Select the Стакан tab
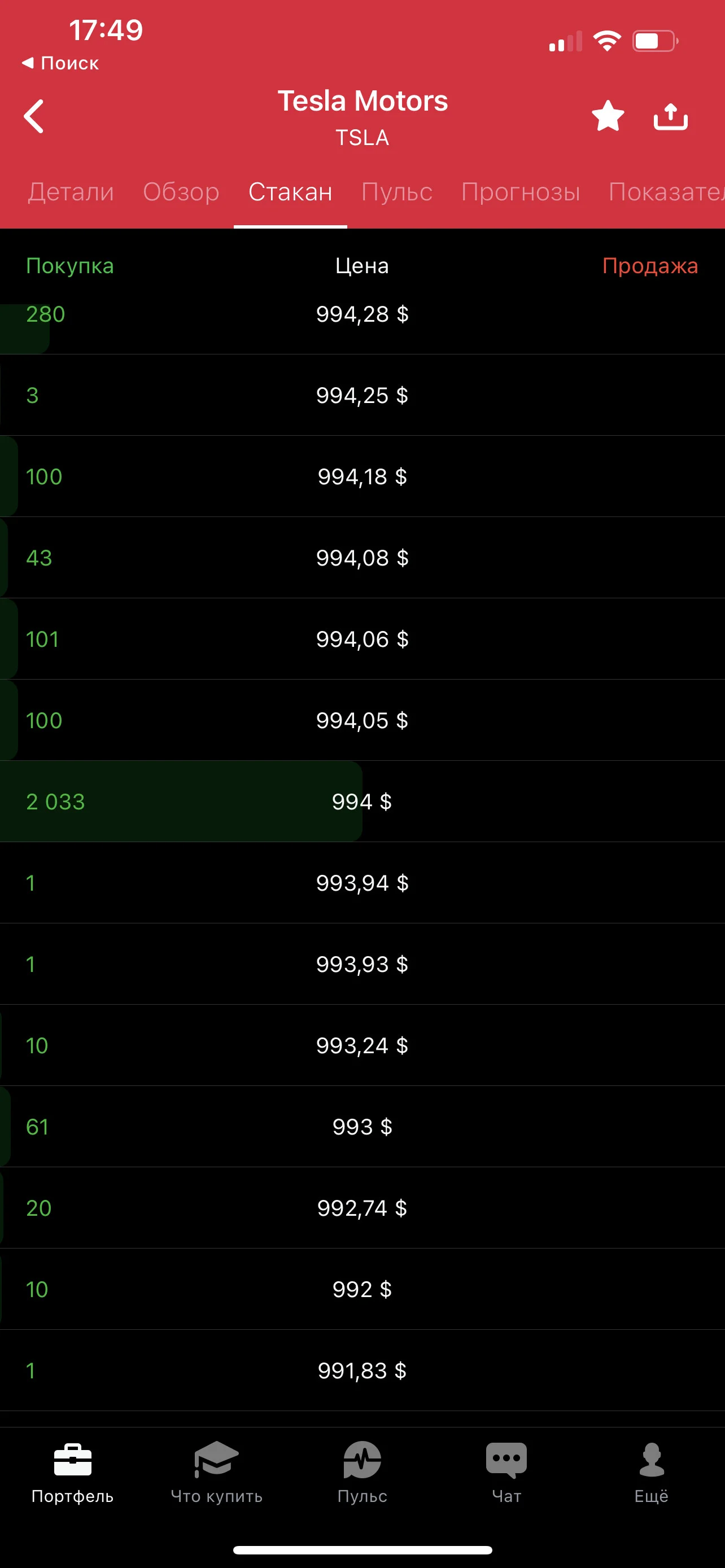725x1568 pixels. (x=290, y=192)
